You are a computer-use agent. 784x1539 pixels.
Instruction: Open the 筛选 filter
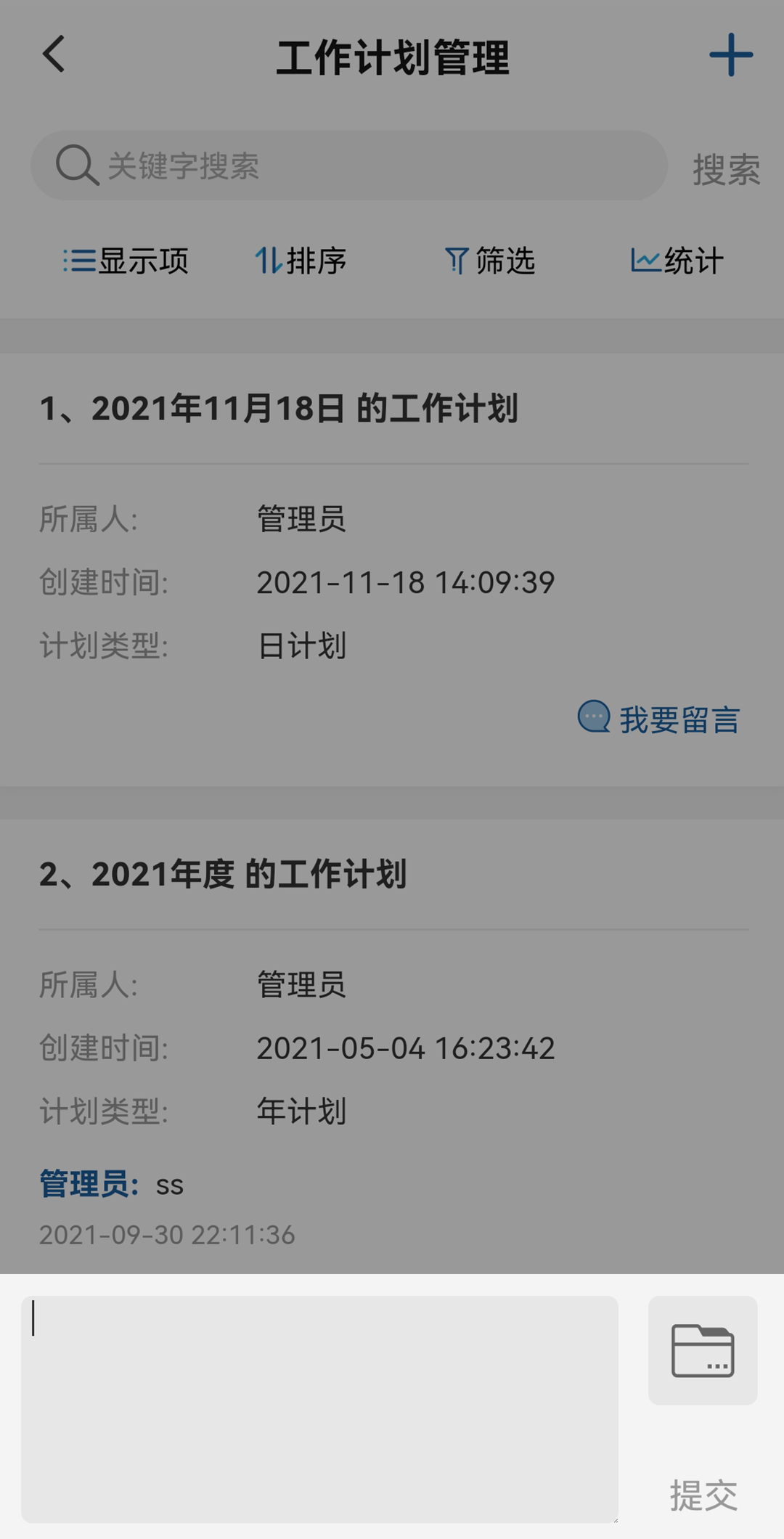pos(490,261)
